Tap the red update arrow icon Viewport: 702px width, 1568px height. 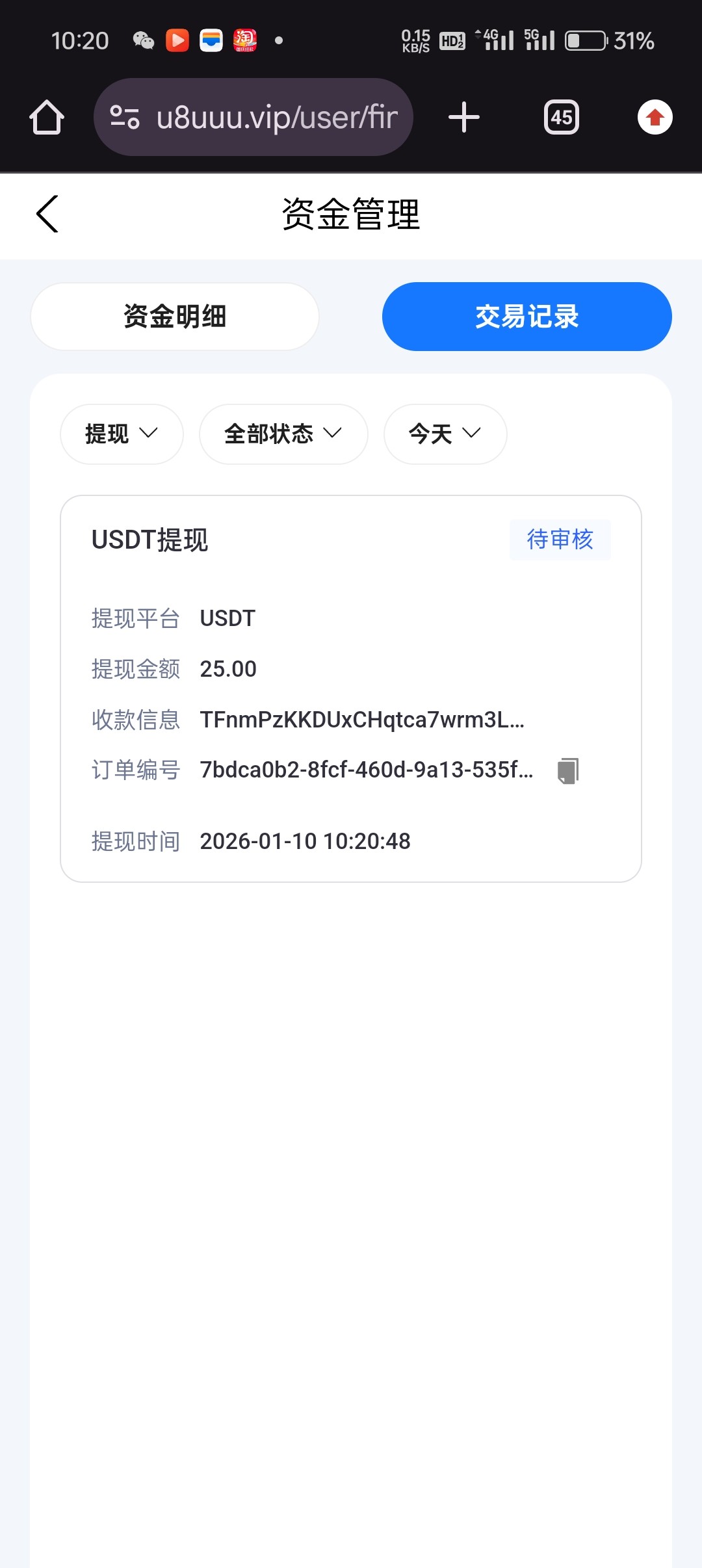pos(655,118)
